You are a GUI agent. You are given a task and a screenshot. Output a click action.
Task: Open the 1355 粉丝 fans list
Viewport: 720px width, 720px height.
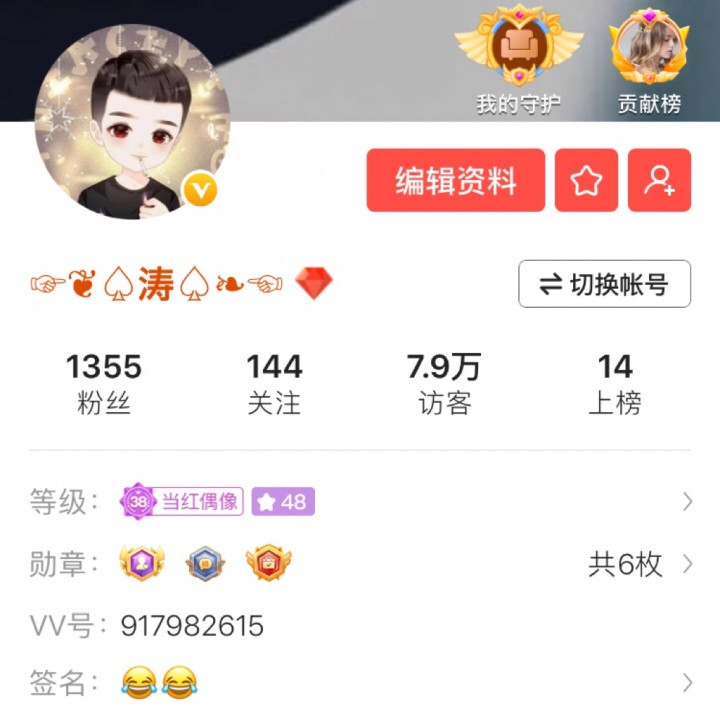[104, 384]
